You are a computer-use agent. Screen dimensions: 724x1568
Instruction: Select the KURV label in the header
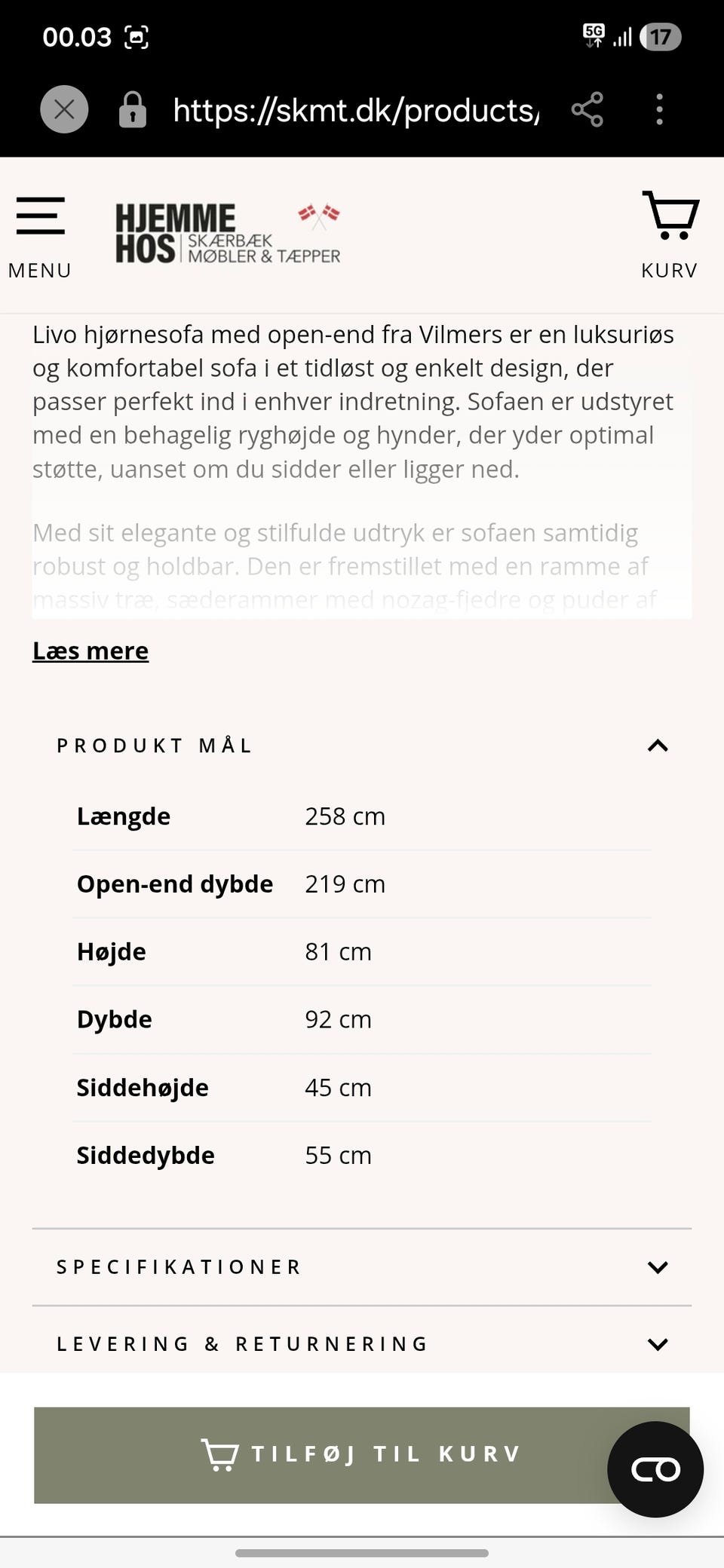pos(668,270)
